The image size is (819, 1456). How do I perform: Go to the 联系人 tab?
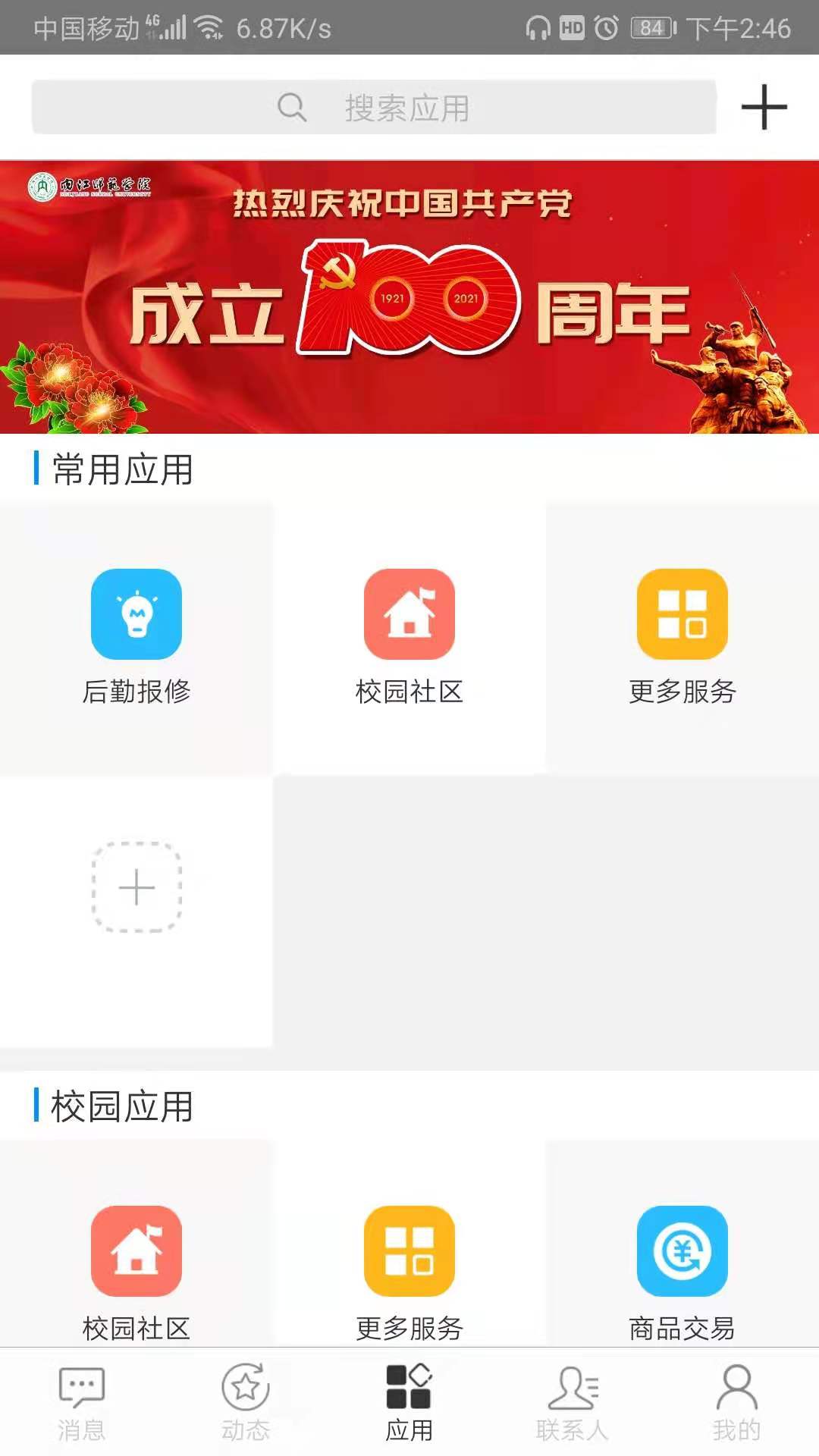pos(573,1403)
